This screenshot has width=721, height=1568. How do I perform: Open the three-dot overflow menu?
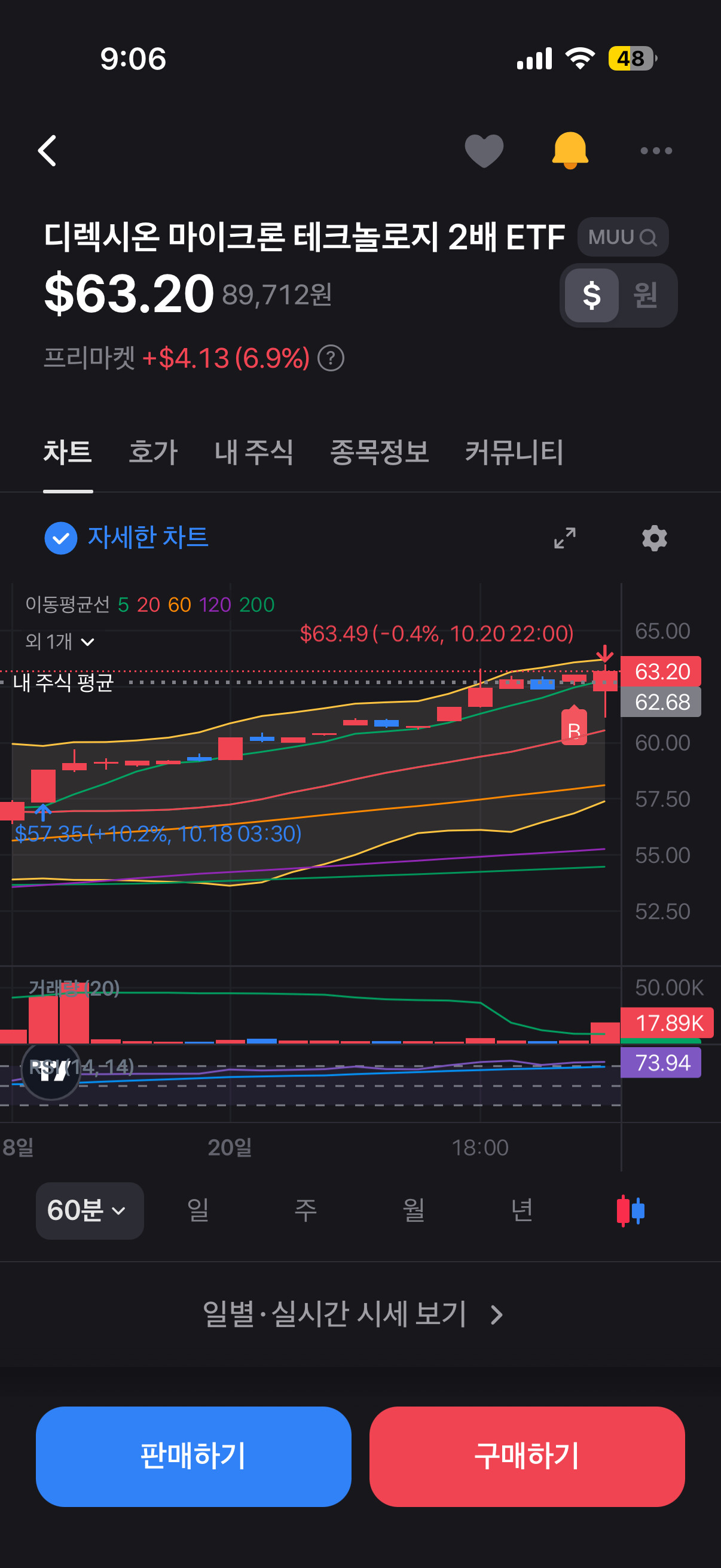656,150
